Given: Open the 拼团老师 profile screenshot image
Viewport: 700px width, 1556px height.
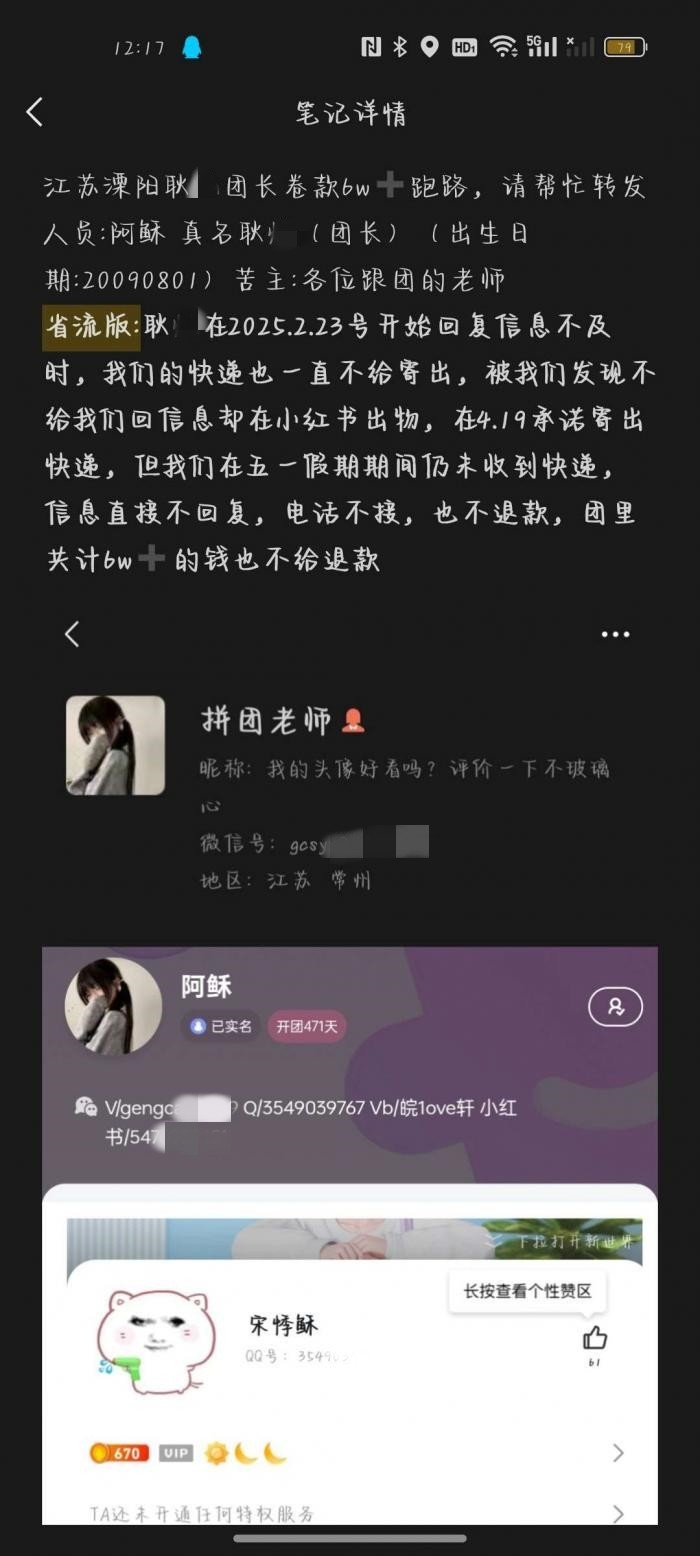Looking at the screenshot, I should click(x=350, y=760).
